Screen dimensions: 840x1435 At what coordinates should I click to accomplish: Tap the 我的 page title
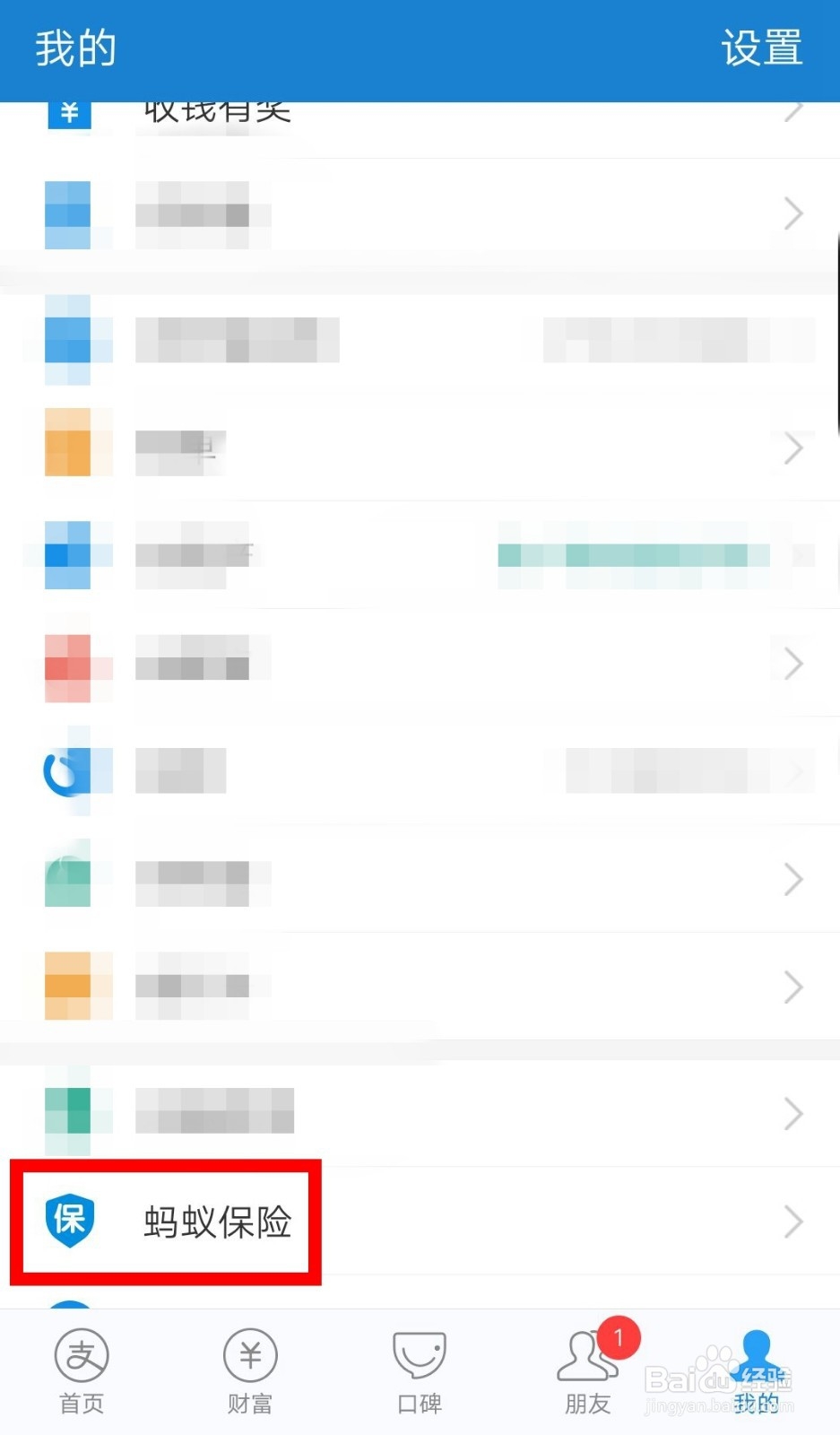(75, 49)
